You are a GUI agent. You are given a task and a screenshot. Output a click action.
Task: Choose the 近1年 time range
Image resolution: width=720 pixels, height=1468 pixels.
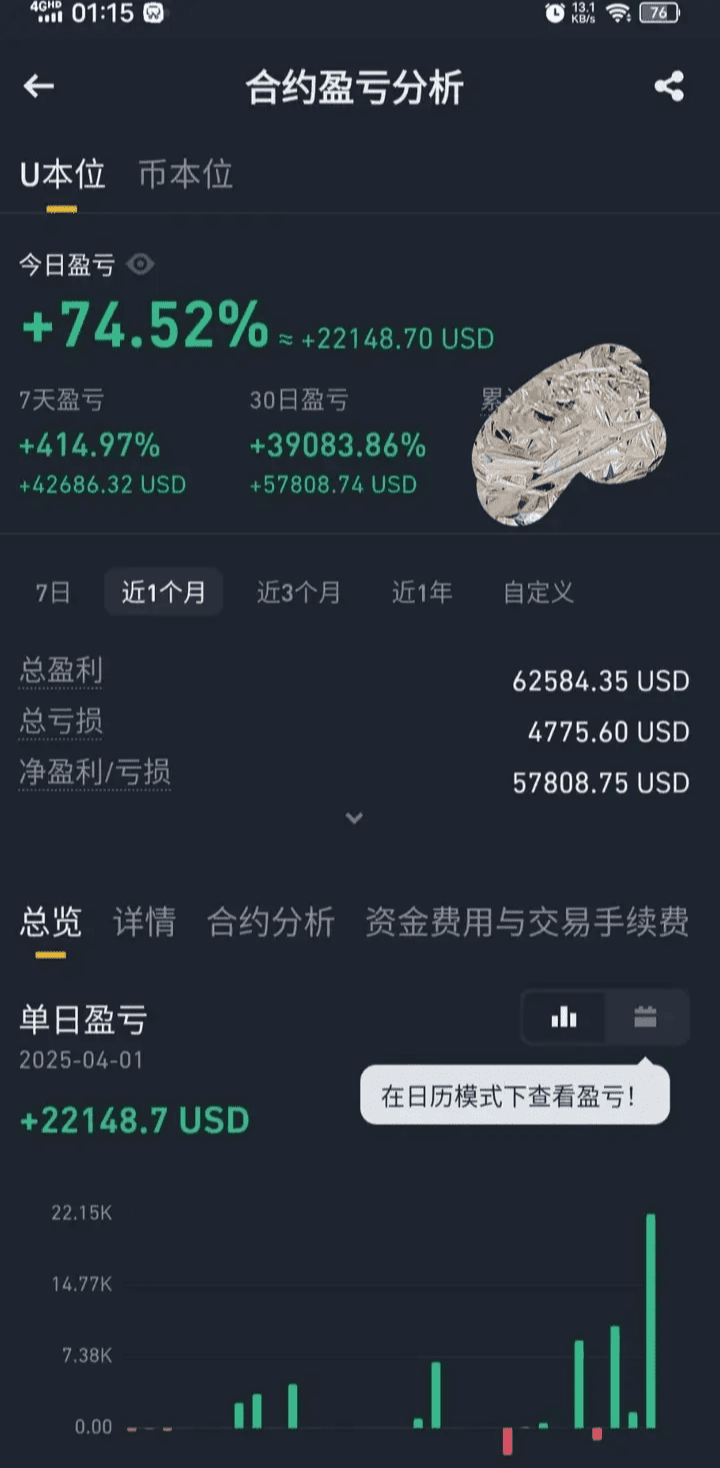point(421,592)
